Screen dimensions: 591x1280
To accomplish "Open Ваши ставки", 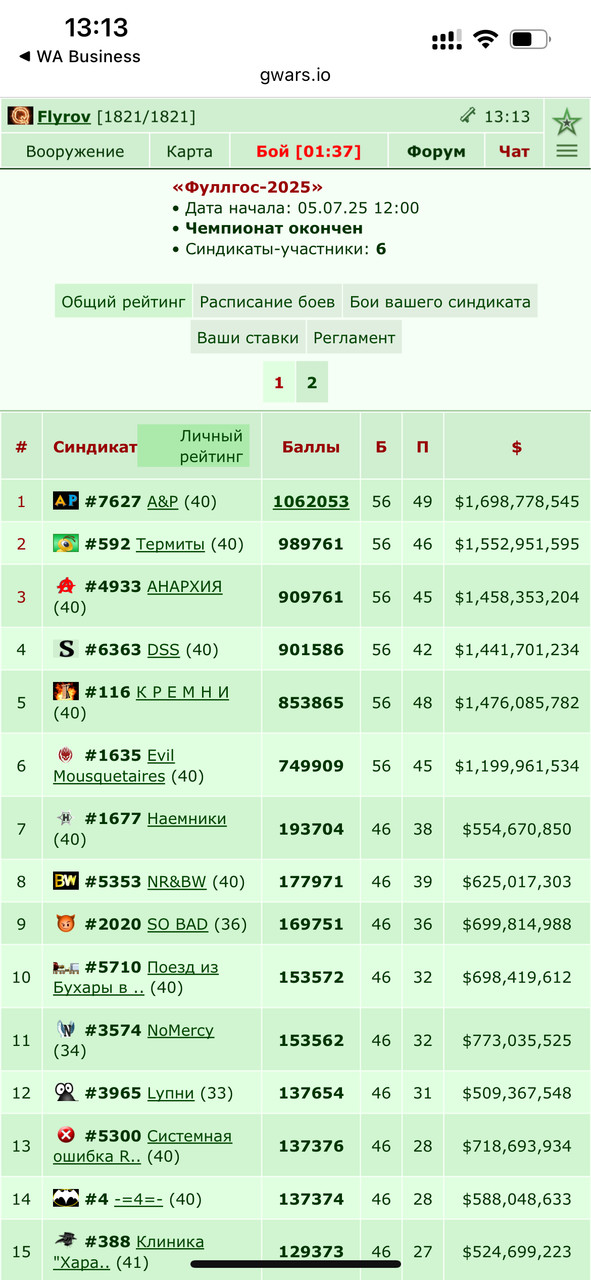I will point(248,338).
